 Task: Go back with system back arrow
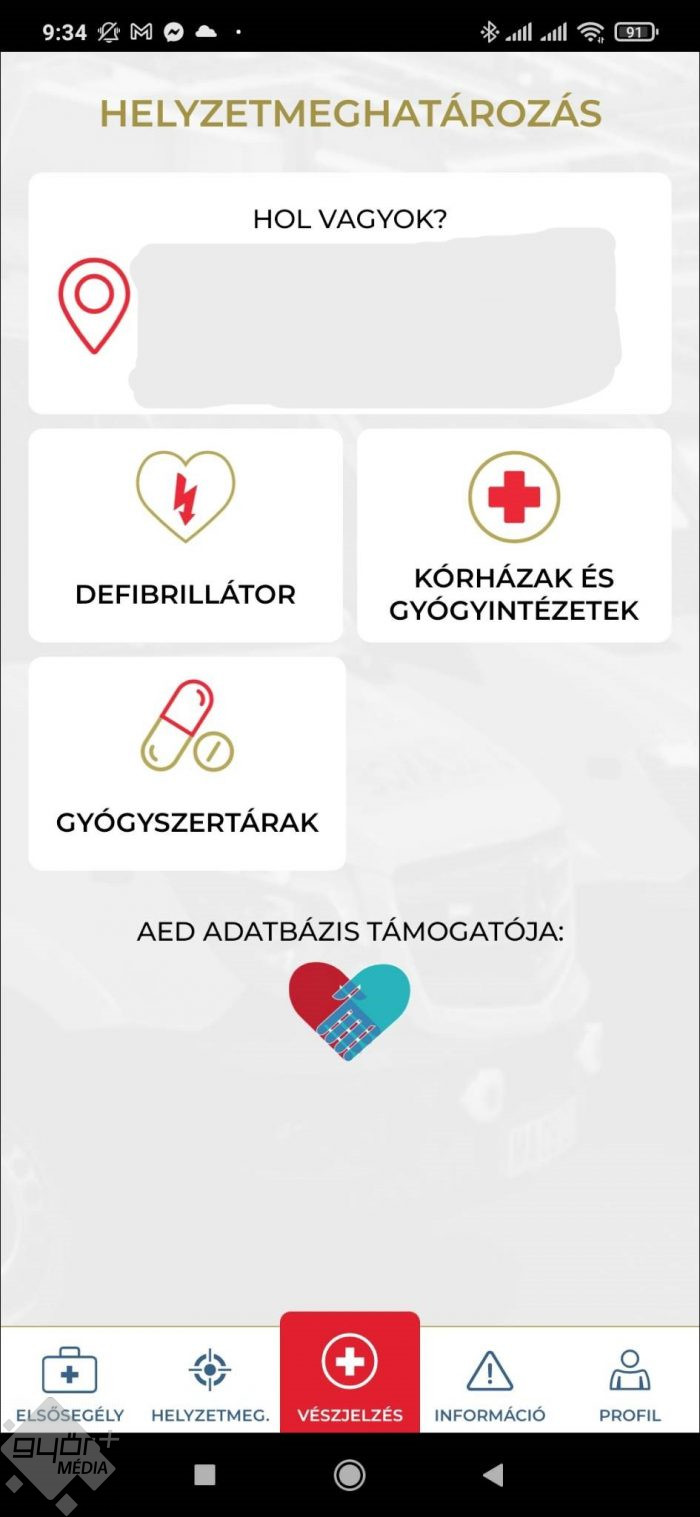(x=492, y=1474)
